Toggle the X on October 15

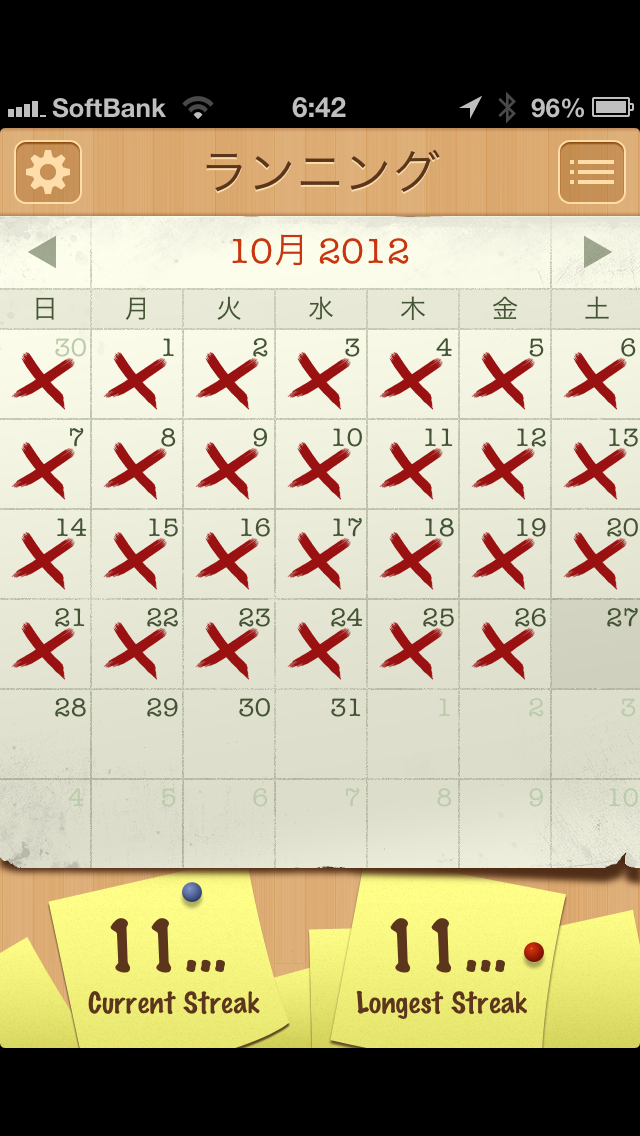click(137, 555)
